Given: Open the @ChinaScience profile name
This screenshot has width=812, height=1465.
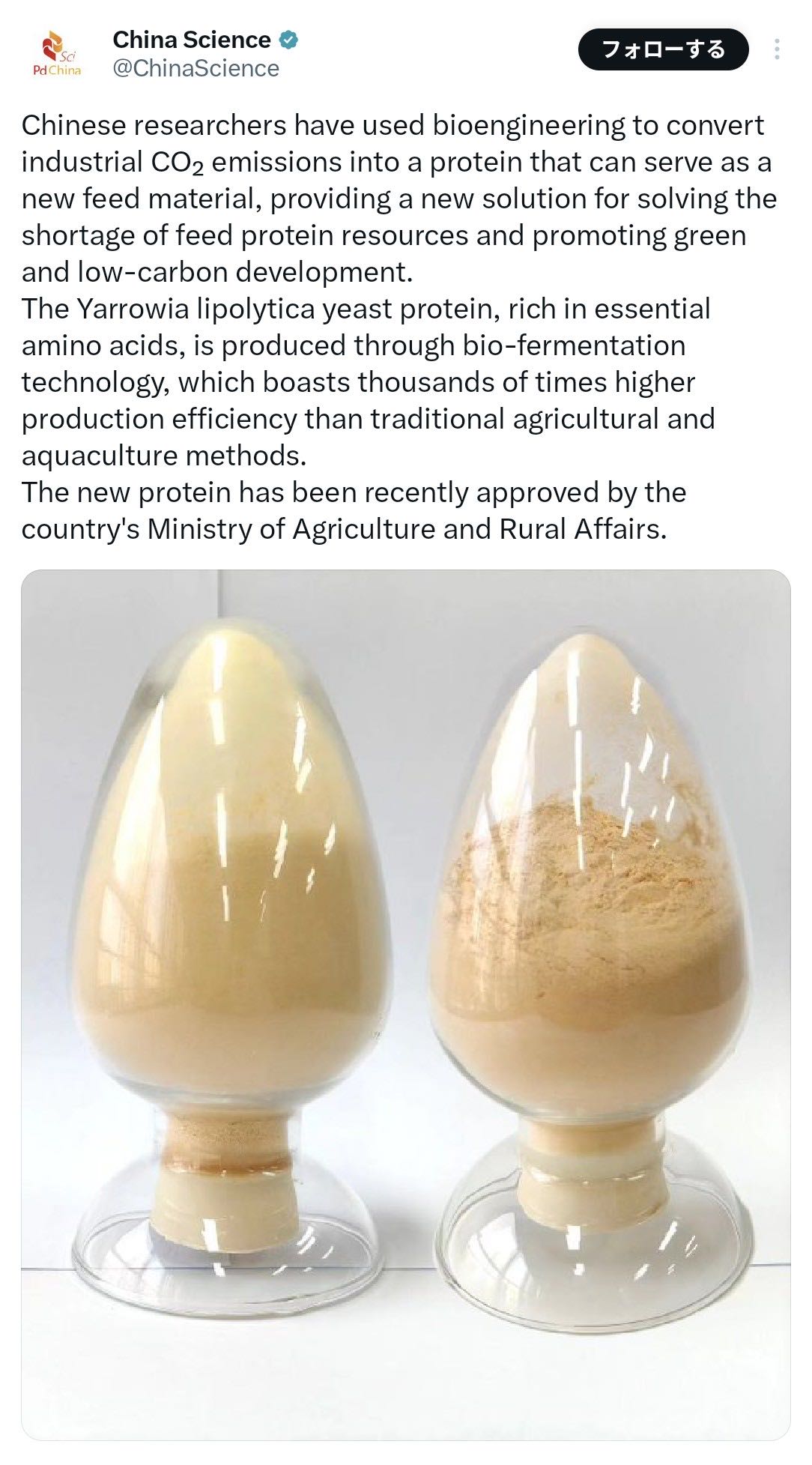Looking at the screenshot, I should tap(196, 68).
